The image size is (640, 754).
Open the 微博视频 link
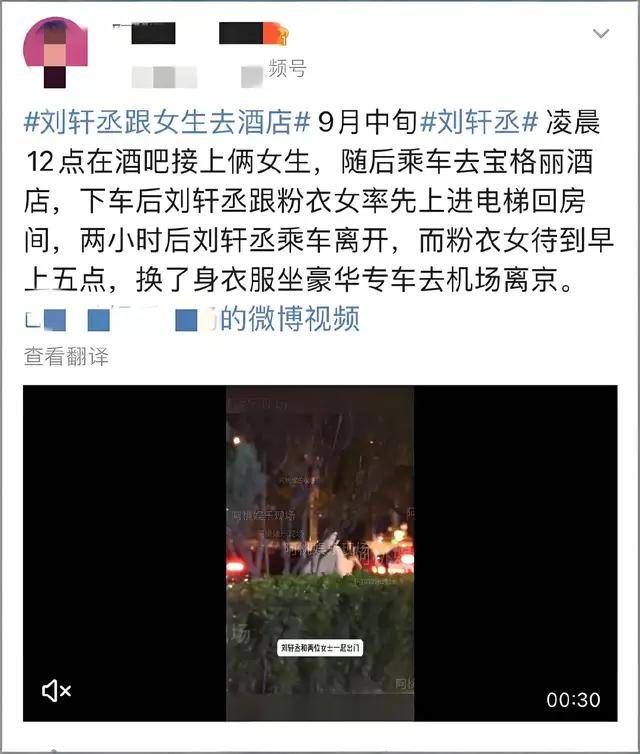tap(290, 320)
